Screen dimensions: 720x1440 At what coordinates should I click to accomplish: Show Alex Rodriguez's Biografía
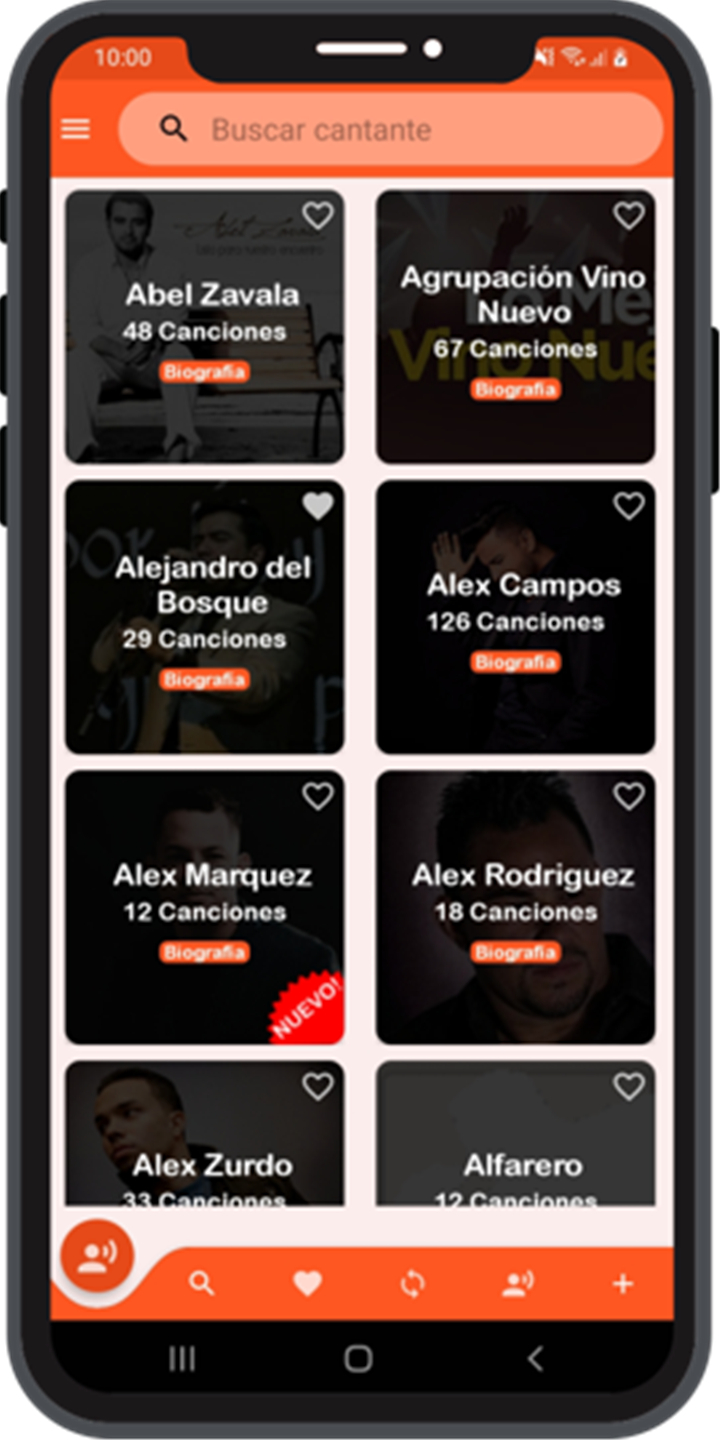point(516,952)
